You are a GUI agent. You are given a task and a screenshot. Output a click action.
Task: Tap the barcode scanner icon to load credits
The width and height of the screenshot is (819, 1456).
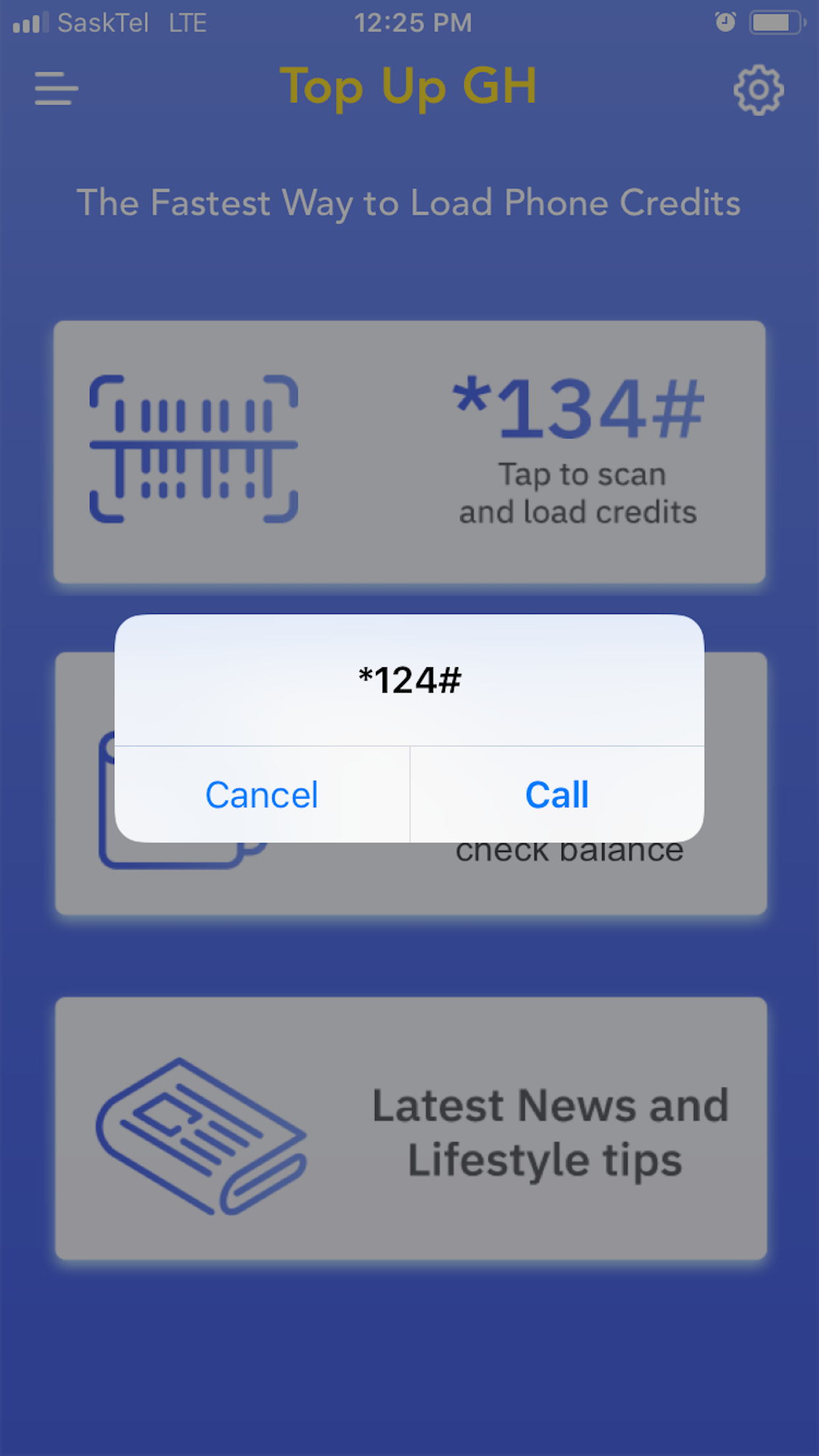tap(195, 448)
